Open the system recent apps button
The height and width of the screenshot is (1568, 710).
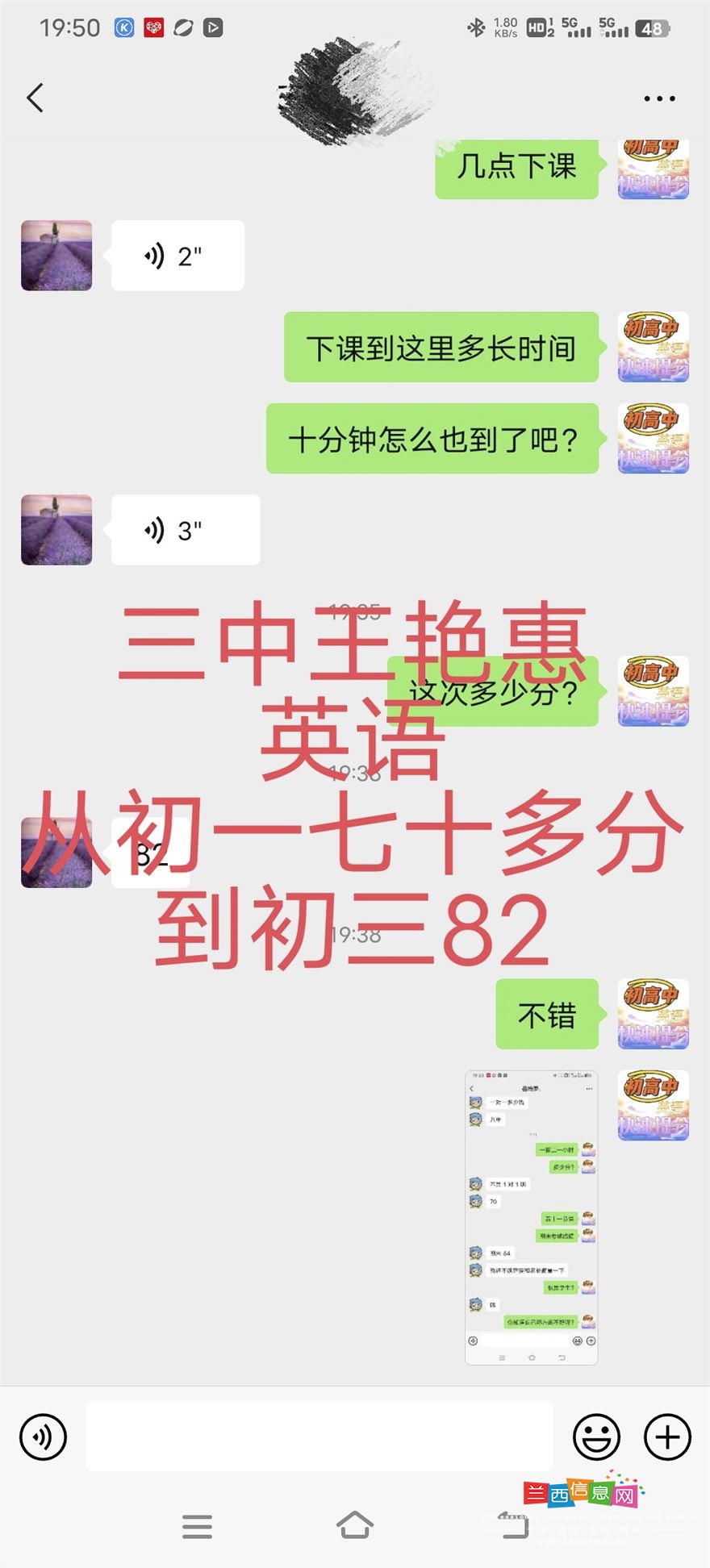tap(197, 1526)
